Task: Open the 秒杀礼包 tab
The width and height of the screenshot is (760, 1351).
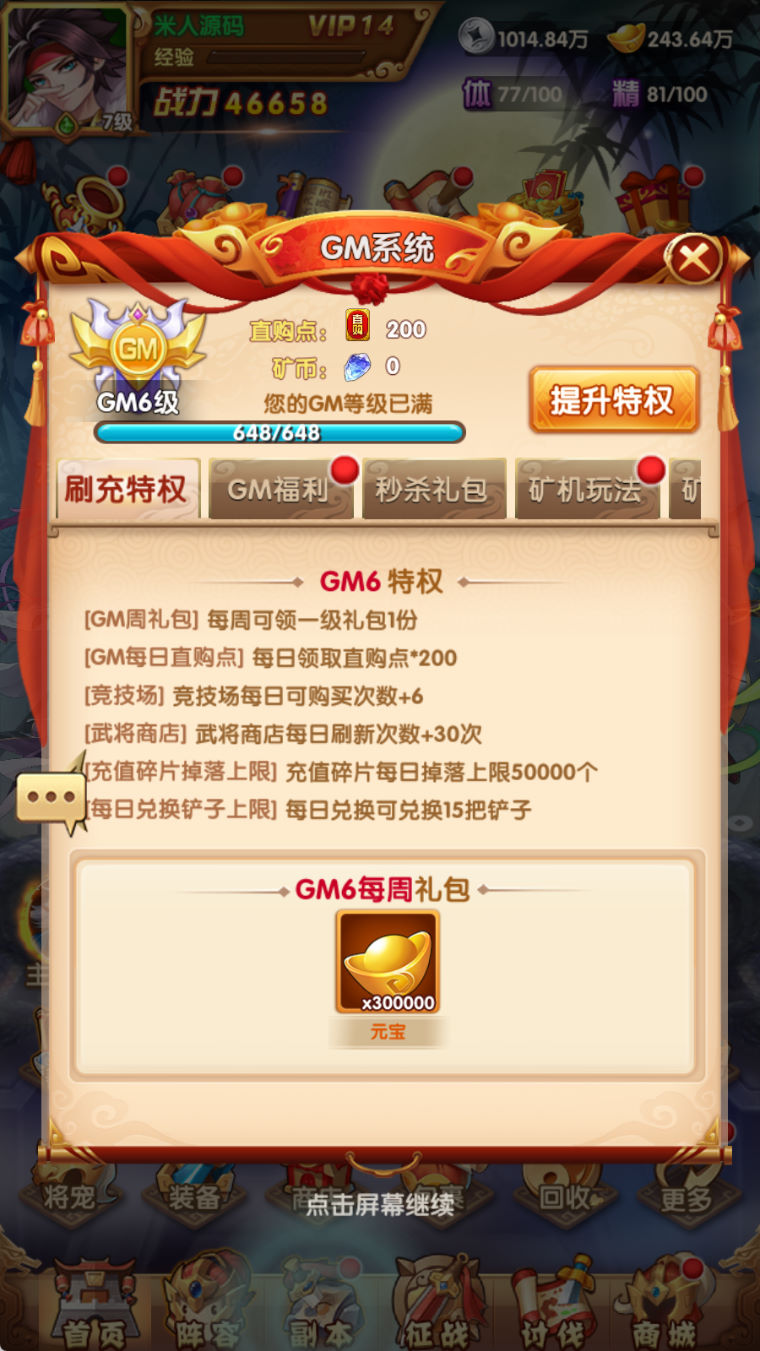Action: pyautogui.click(x=432, y=490)
